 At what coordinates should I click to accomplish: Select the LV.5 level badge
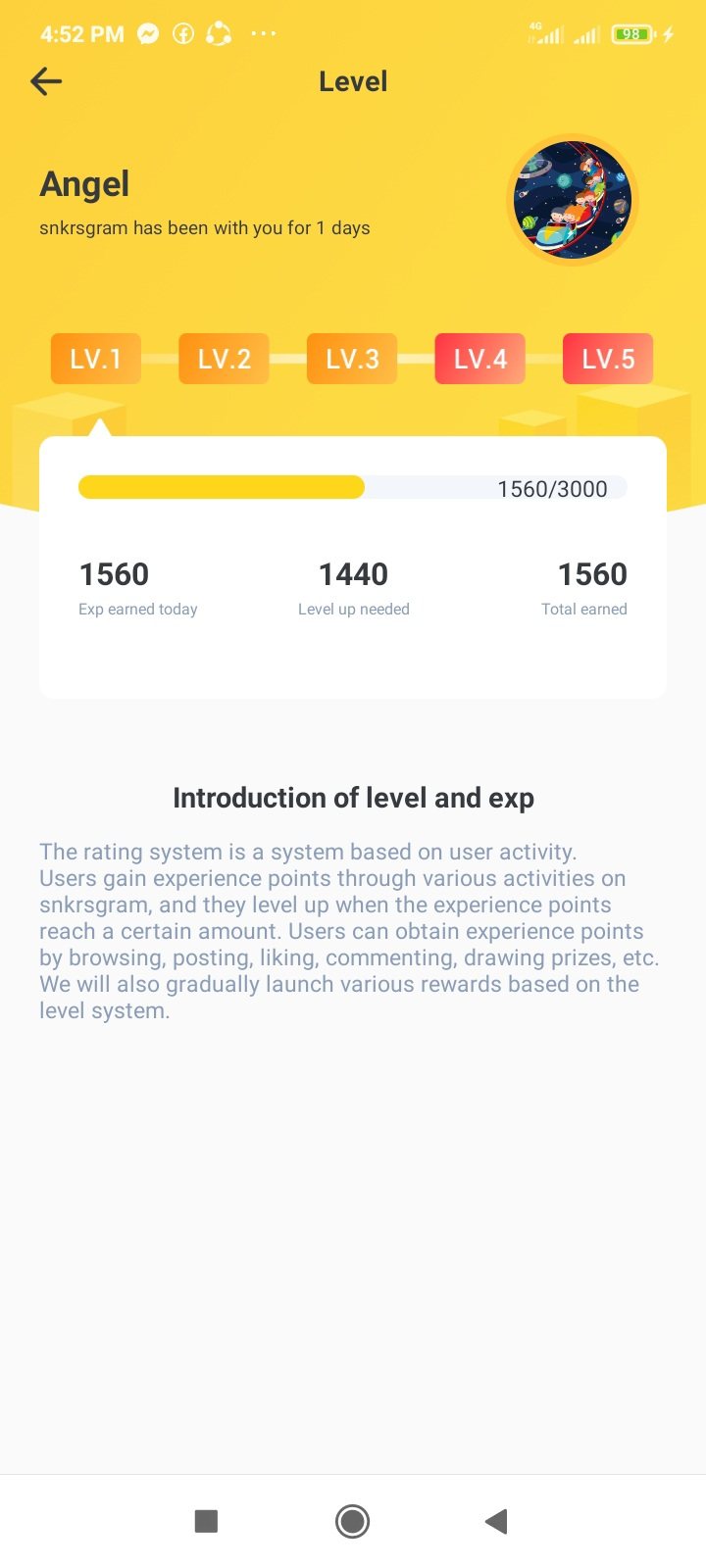coord(608,359)
